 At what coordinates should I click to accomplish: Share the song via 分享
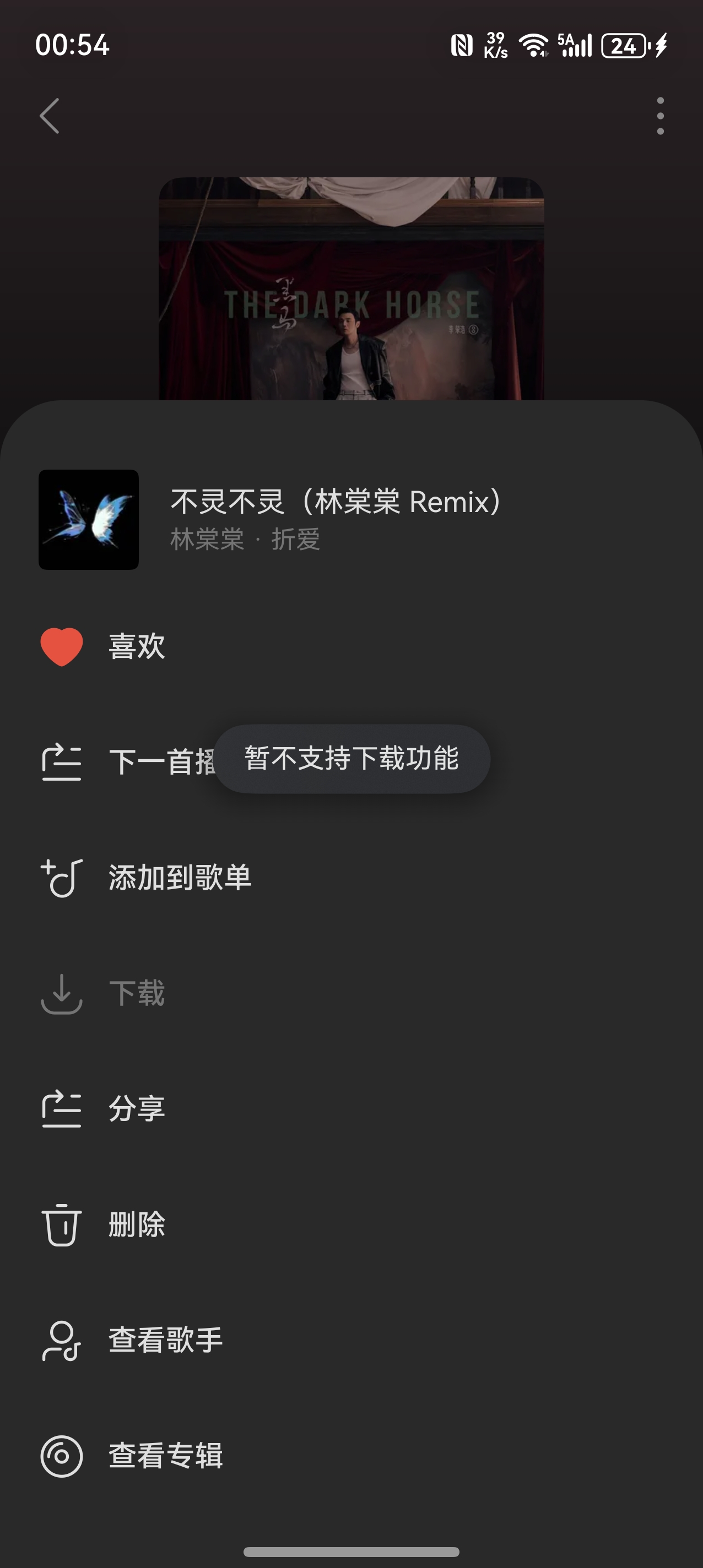point(137,1108)
